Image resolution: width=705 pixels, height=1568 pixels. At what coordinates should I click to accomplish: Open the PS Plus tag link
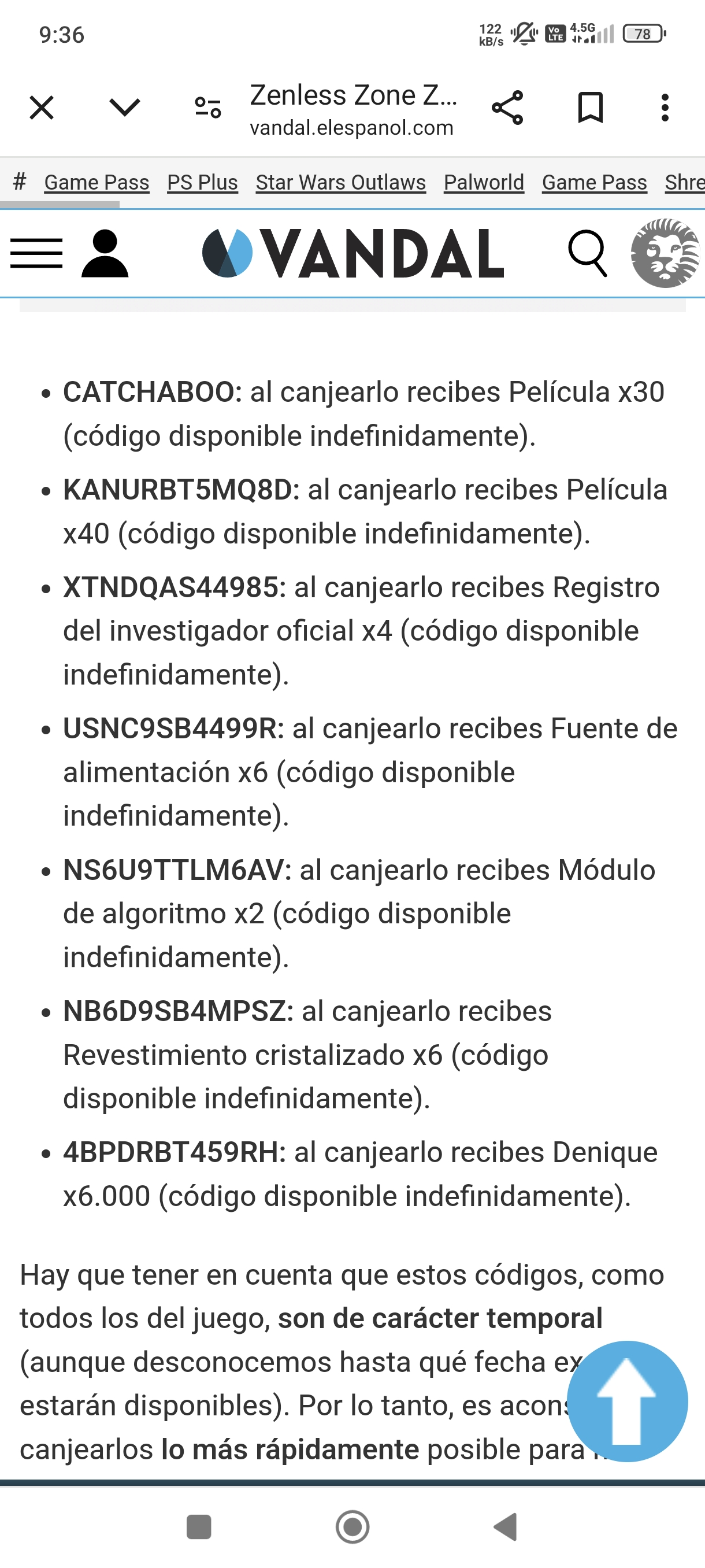click(202, 183)
